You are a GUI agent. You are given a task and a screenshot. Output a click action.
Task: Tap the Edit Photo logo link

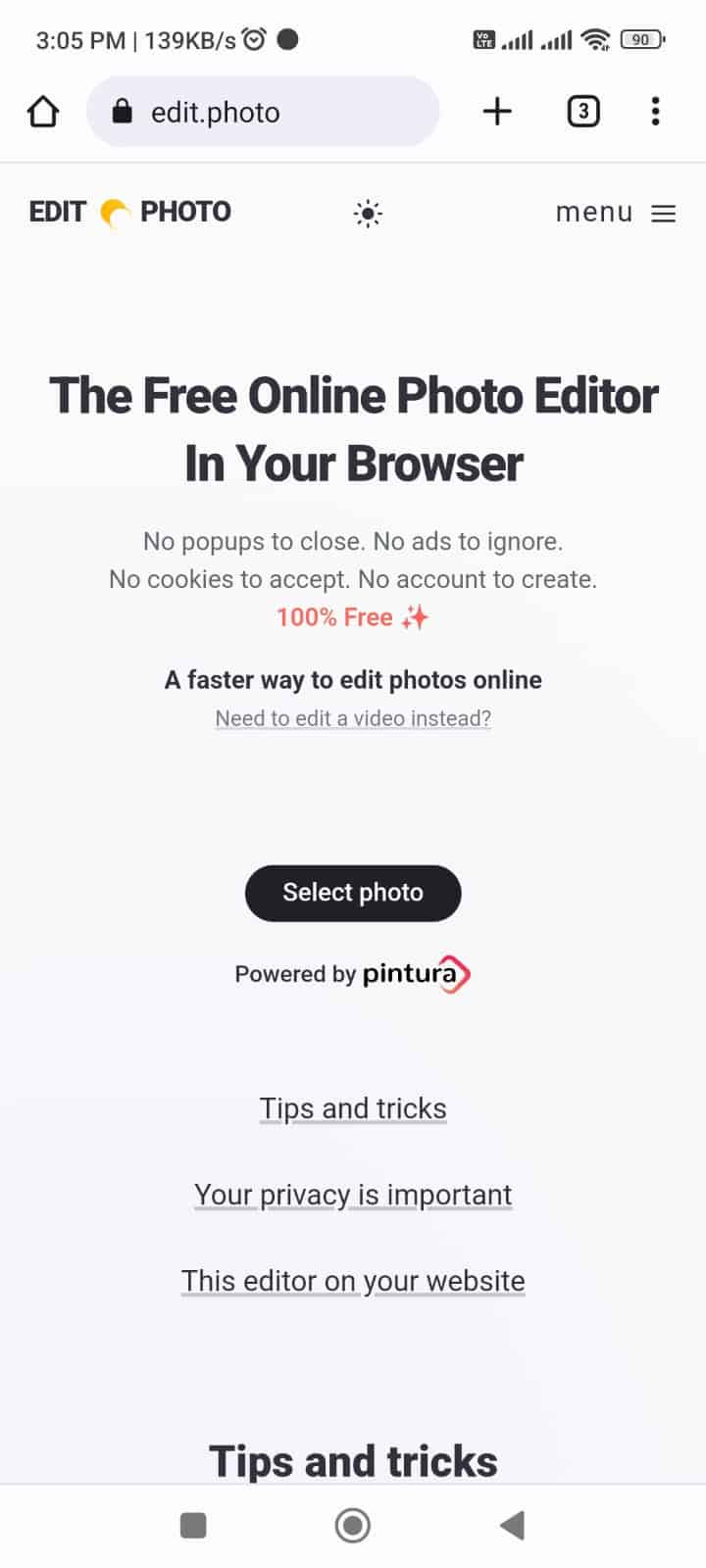(129, 212)
